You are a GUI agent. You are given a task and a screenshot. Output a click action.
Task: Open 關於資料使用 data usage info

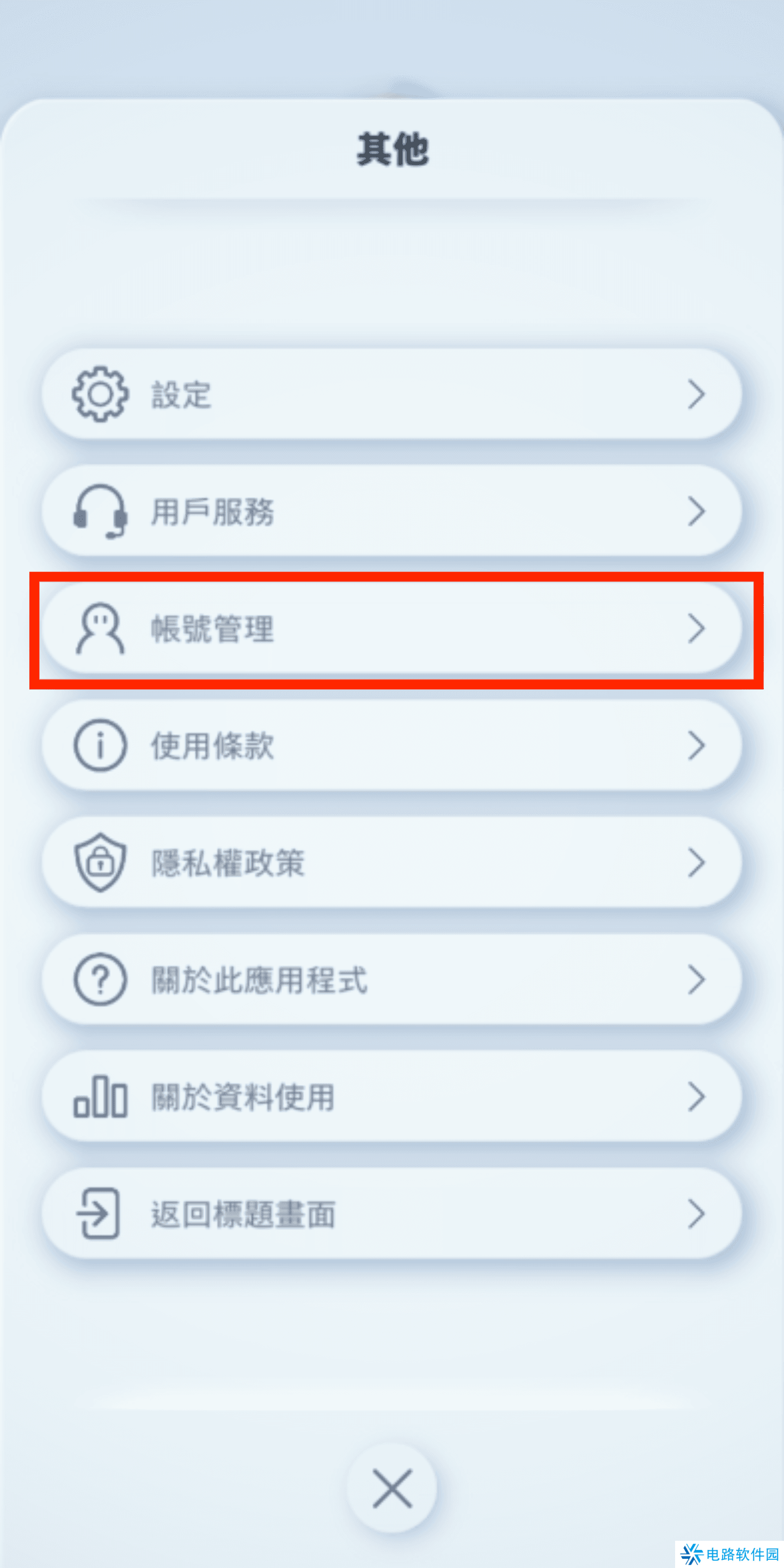tap(391, 1097)
